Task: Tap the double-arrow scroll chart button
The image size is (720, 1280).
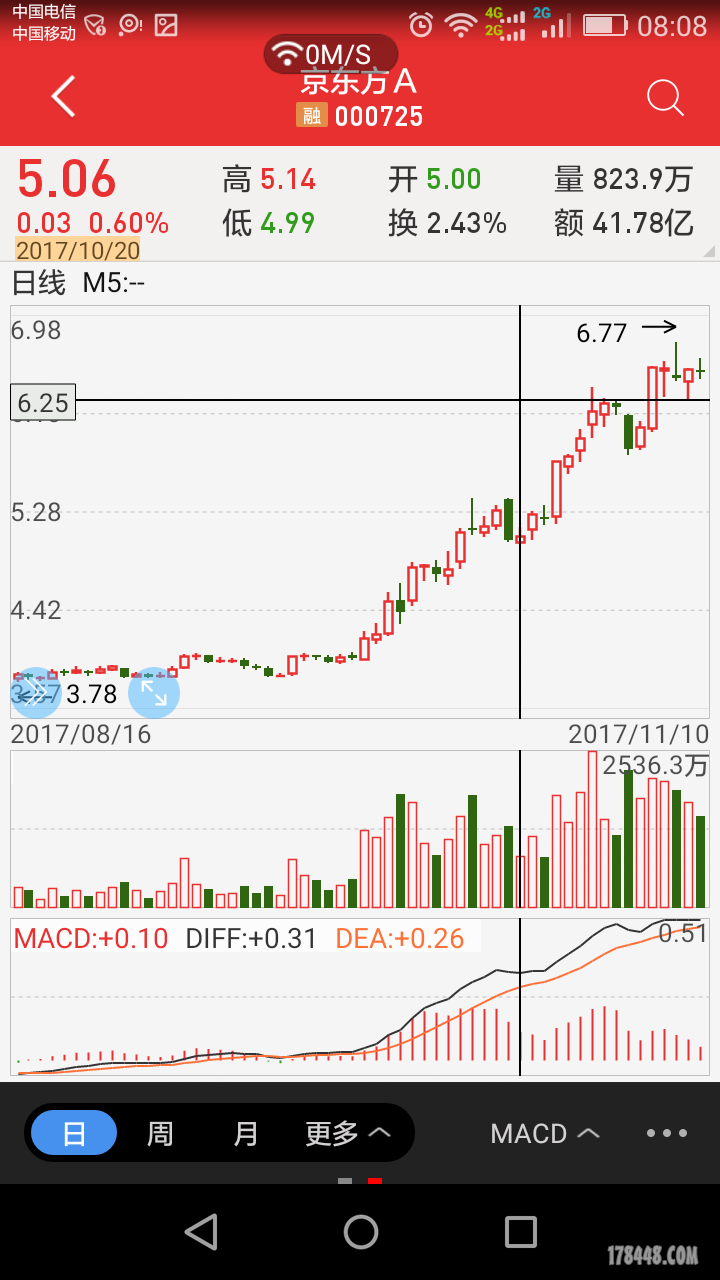Action: point(36,692)
